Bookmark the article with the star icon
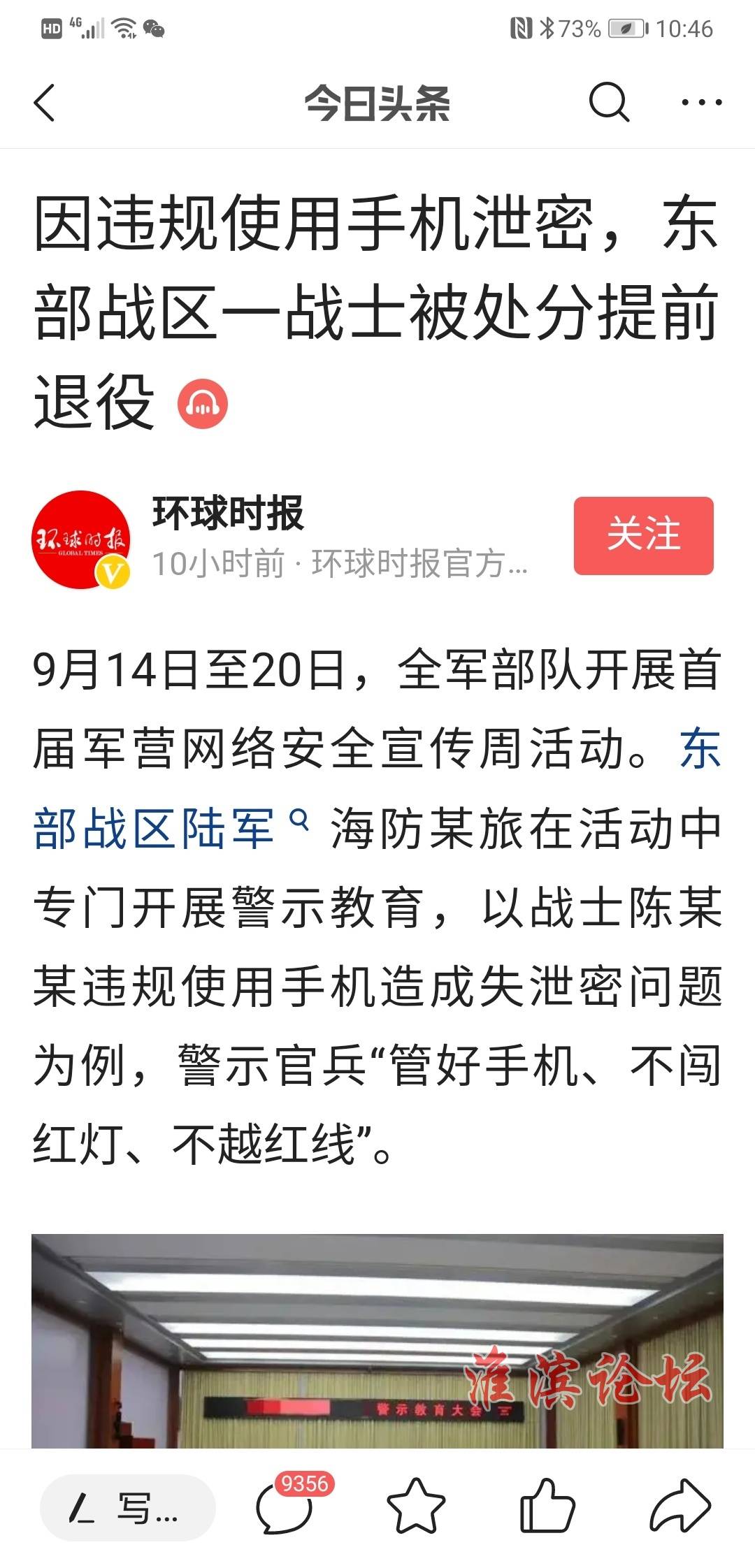The image size is (755, 1568). (x=416, y=1507)
